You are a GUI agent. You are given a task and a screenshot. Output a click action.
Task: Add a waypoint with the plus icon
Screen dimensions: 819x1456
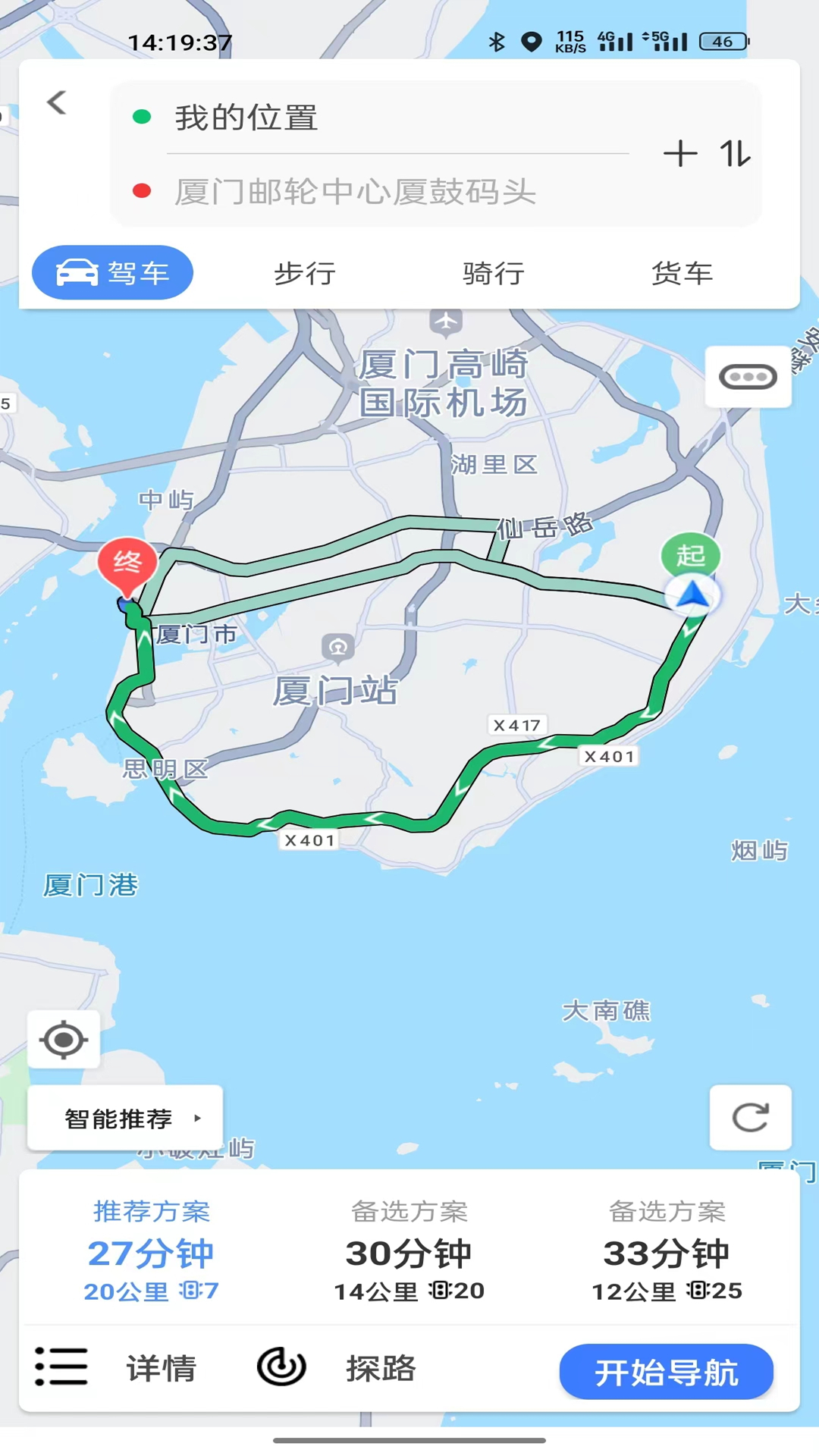[x=680, y=154]
